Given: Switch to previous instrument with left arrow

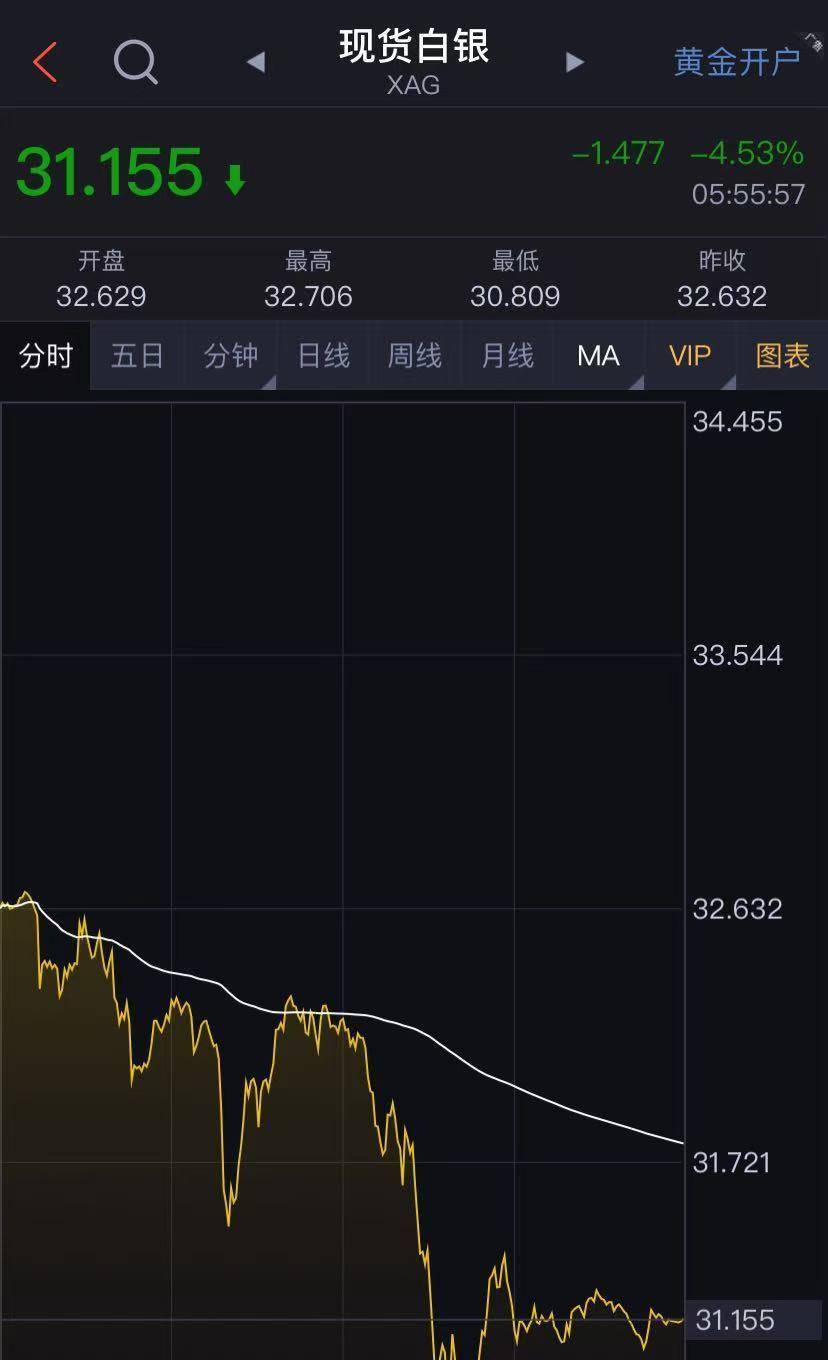Looking at the screenshot, I should coord(256,61).
